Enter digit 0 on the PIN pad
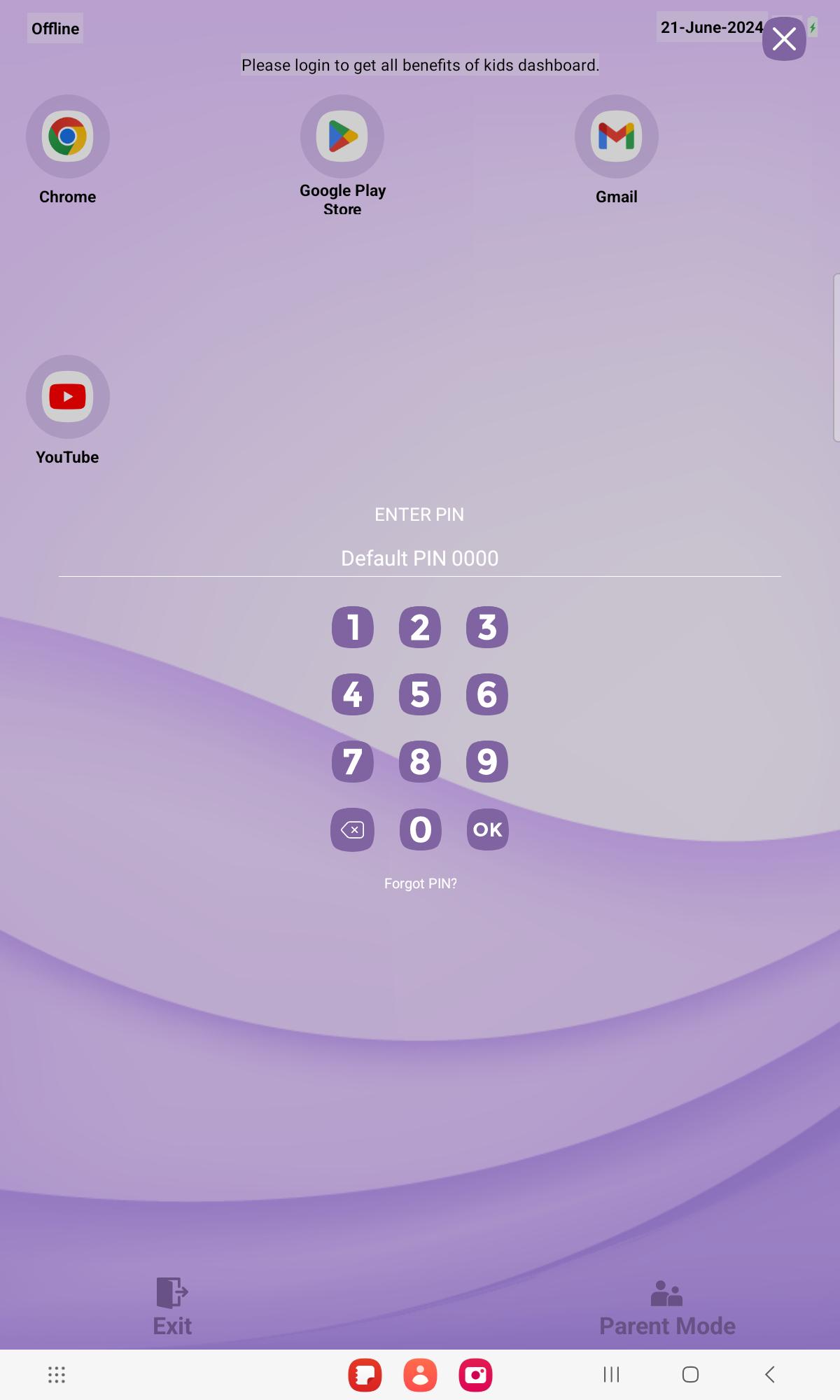 coord(420,830)
